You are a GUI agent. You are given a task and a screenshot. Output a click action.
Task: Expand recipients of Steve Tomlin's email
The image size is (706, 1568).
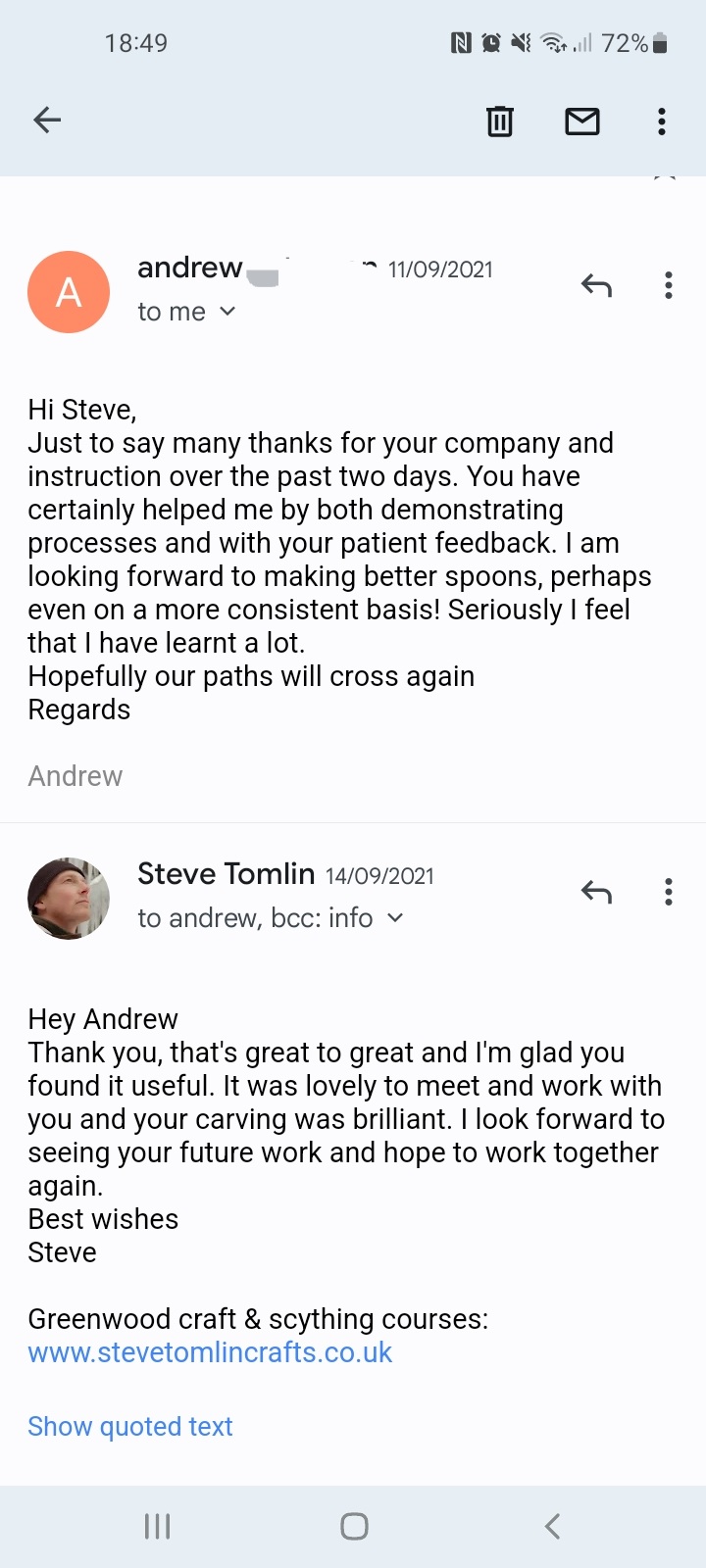tap(395, 918)
